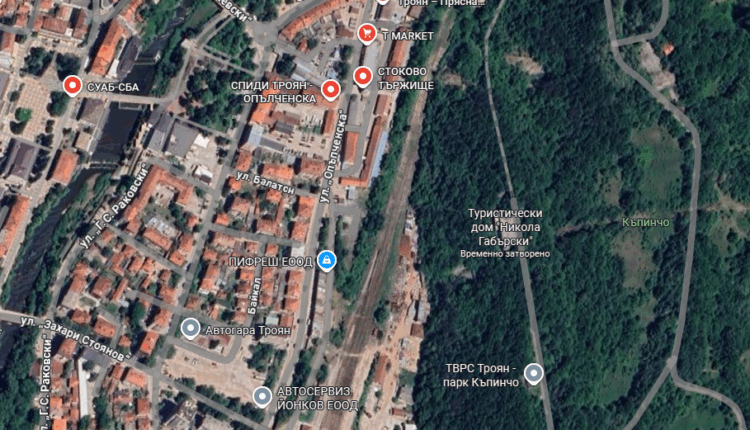750x430 pixels.
Task: Open the Автогара Троян marker
Action: pyautogui.click(x=190, y=327)
